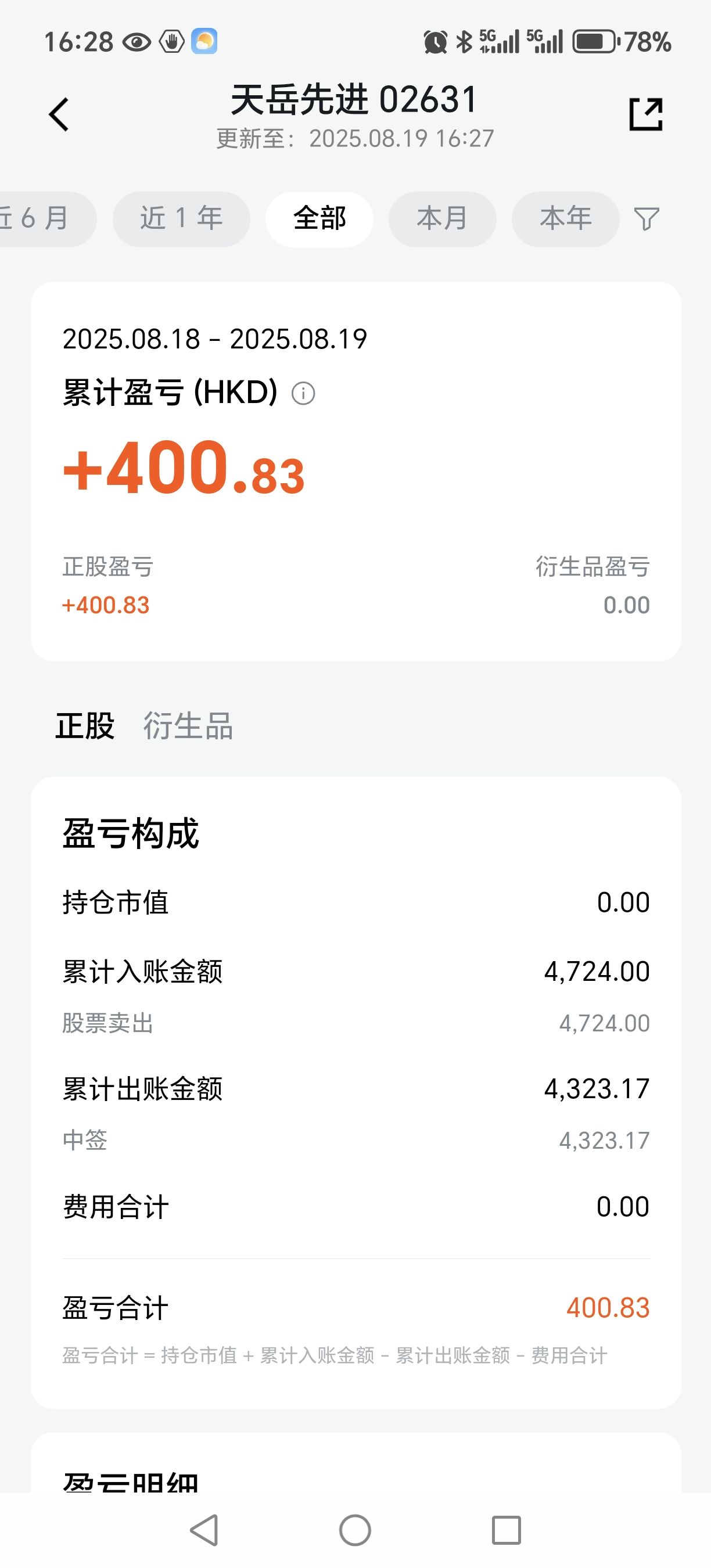Switch to the 本年 time range
The width and height of the screenshot is (711, 1568).
(566, 219)
